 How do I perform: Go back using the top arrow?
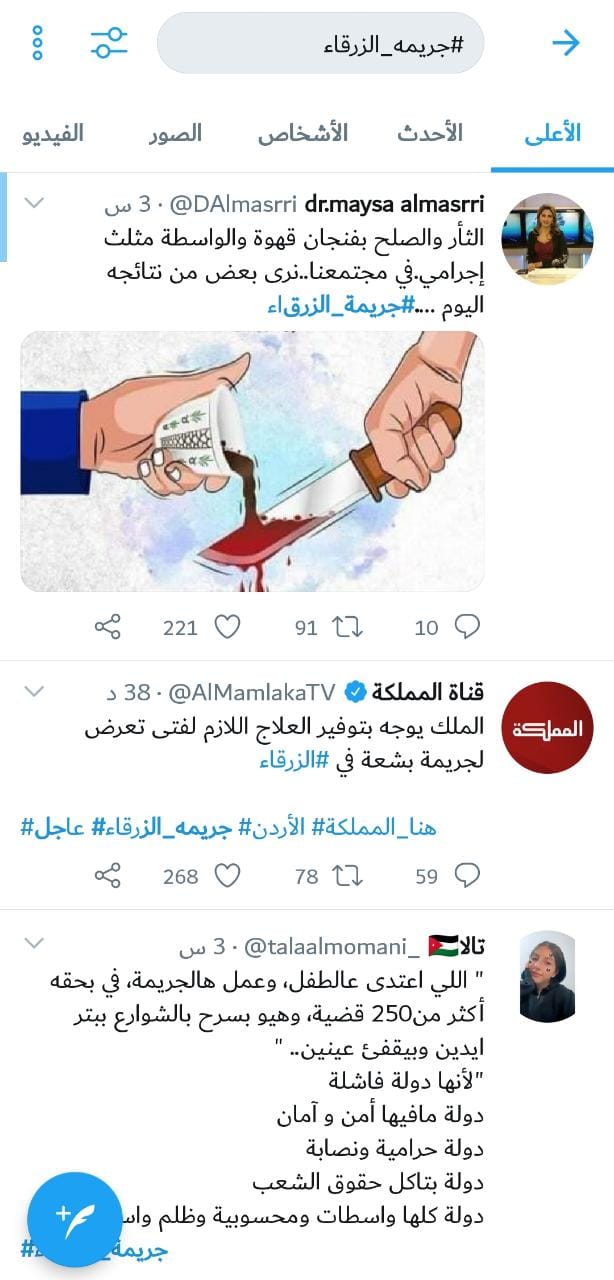click(x=566, y=43)
